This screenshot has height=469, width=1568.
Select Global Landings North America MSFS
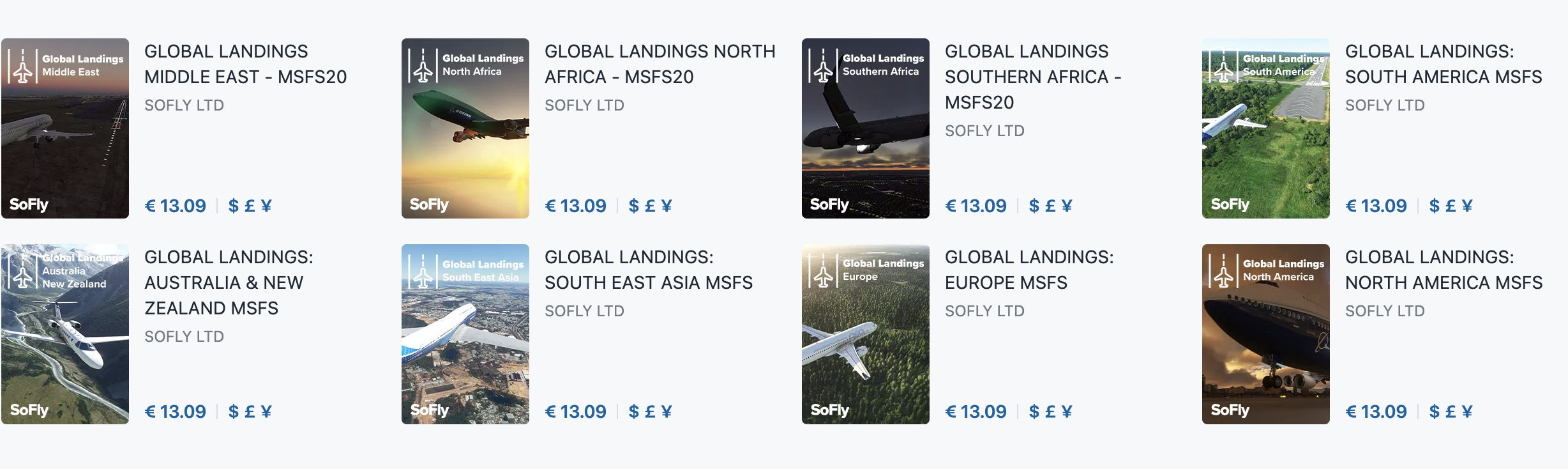point(1443,270)
